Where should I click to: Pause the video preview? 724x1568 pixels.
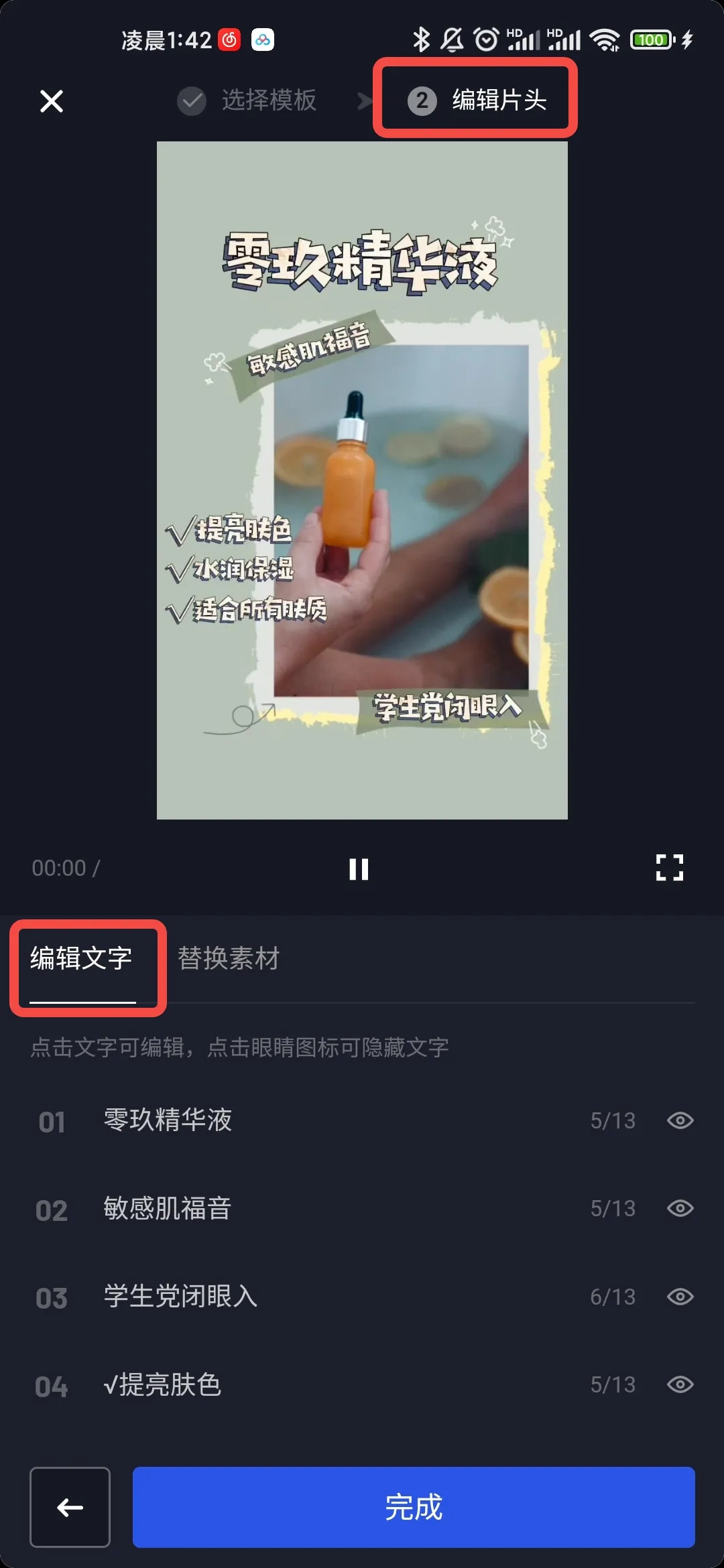pyautogui.click(x=359, y=869)
